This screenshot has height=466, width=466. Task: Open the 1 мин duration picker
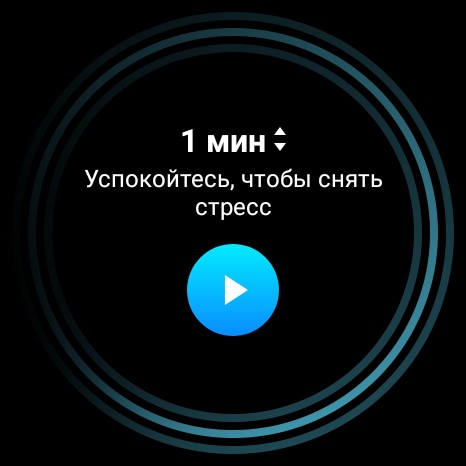[x=234, y=141]
